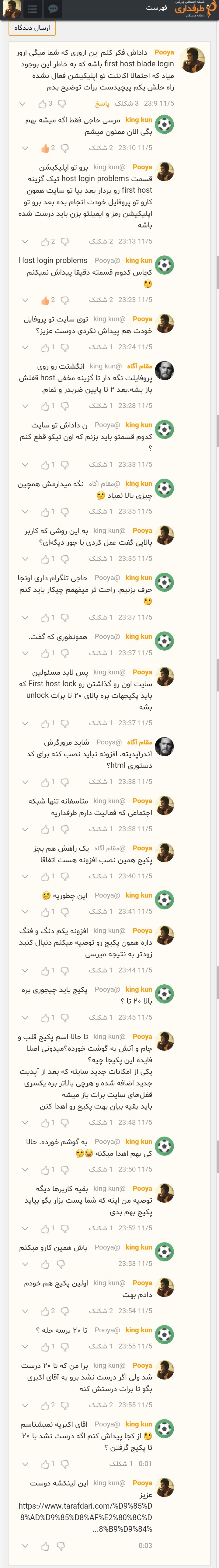Open the فهرست menu
The image size is (219, 1568).
pos(156,8)
